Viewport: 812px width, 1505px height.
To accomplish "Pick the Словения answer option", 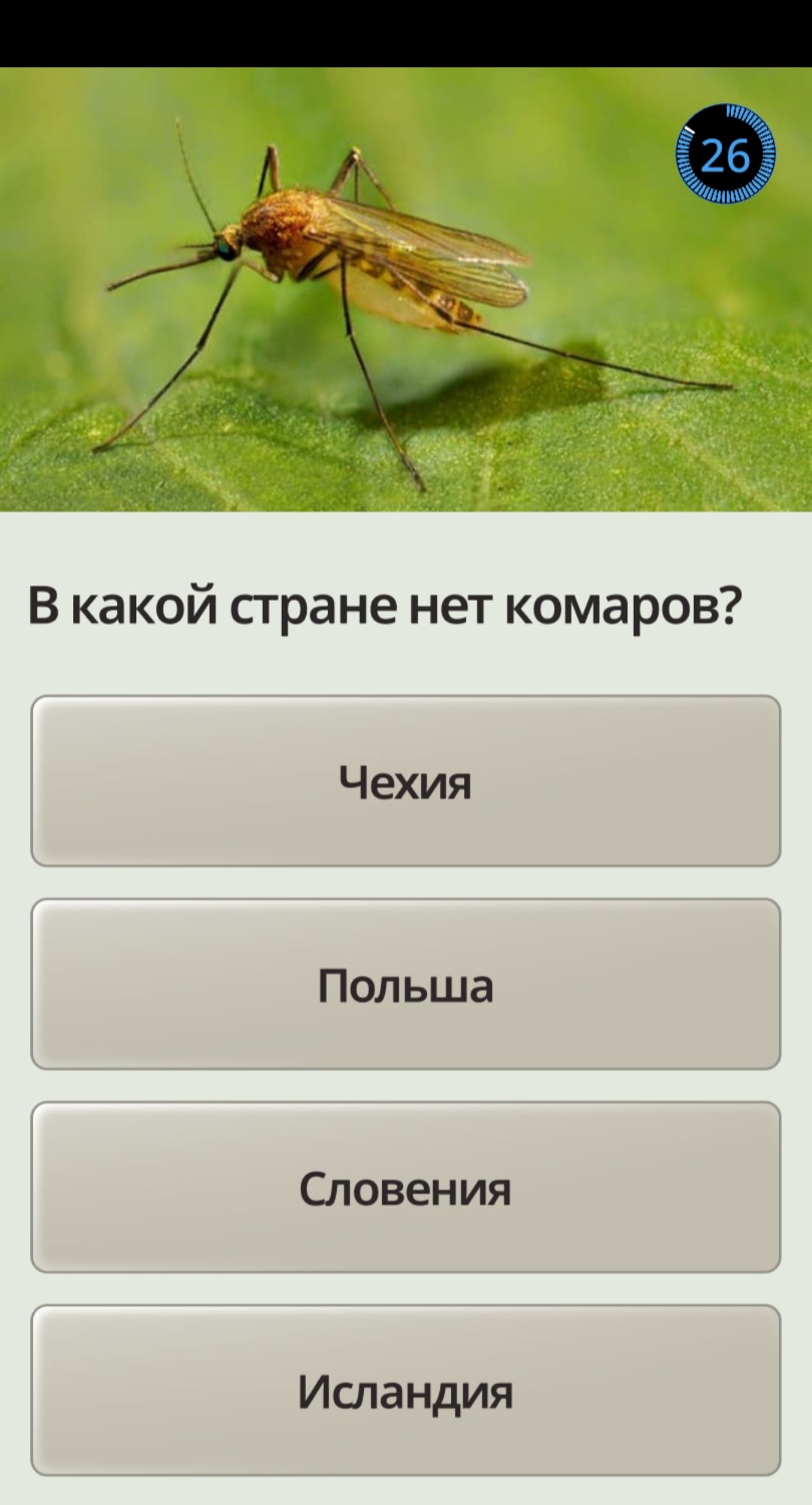I will tap(405, 1187).
